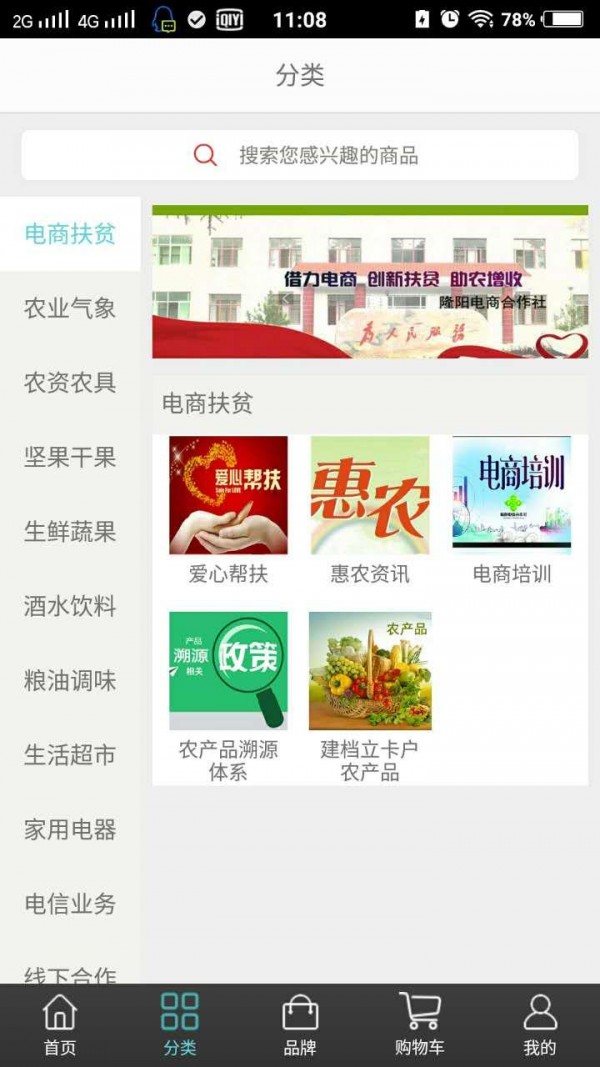600x1067 pixels.
Task: Choose the 生鲜蔬果 category
Action: coord(70,532)
